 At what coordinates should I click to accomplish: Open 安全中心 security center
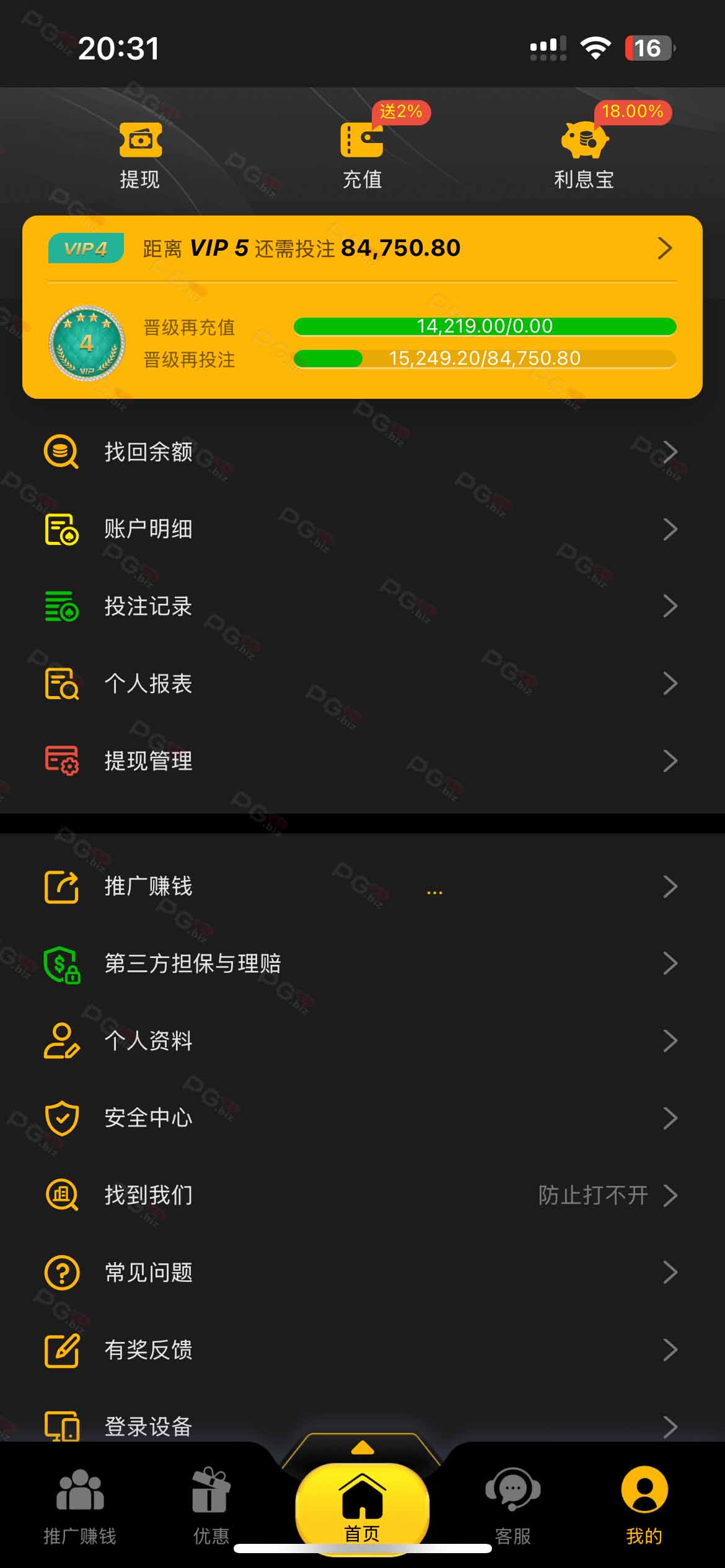click(x=362, y=1118)
